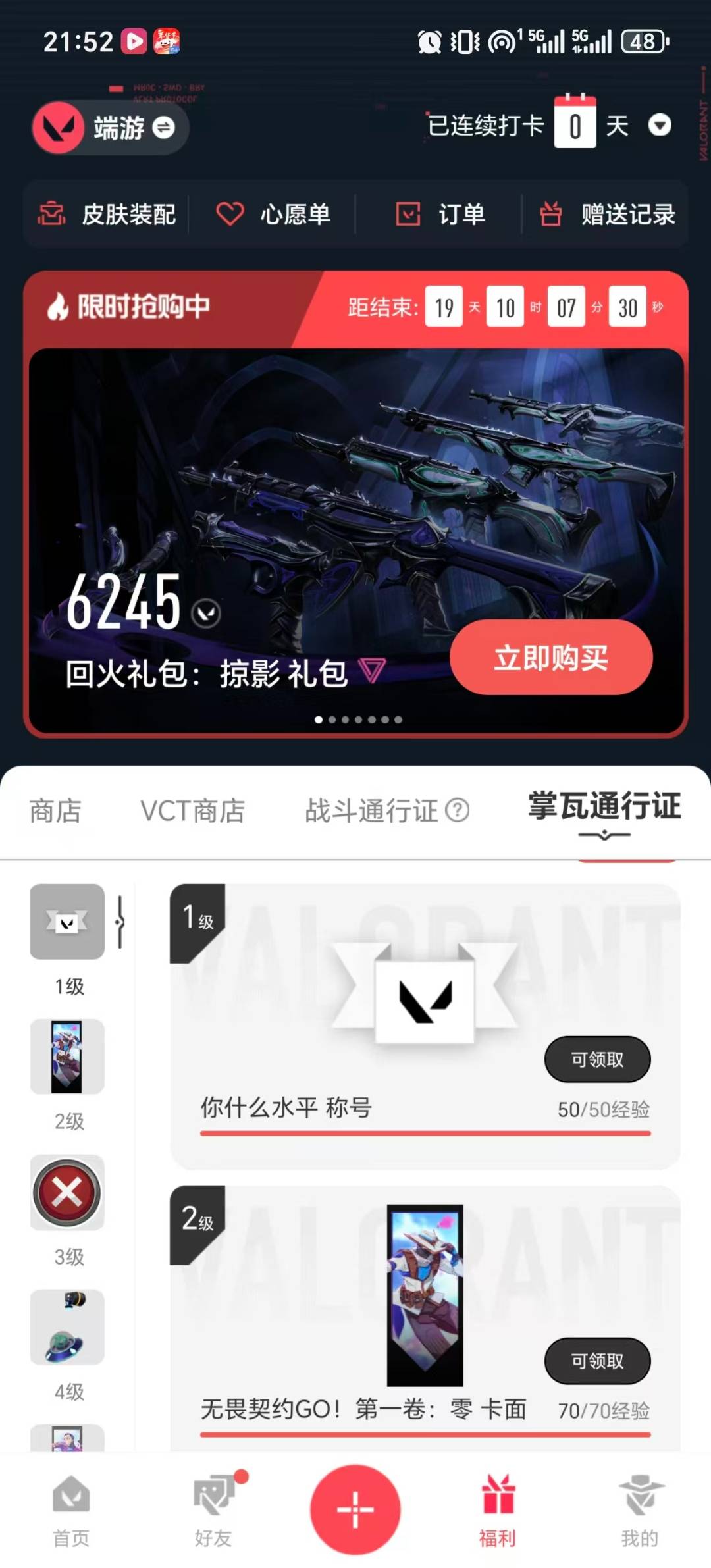This screenshot has width=711, height=1568.
Task: Open the 赠送记录 gift record icon
Action: point(550,215)
